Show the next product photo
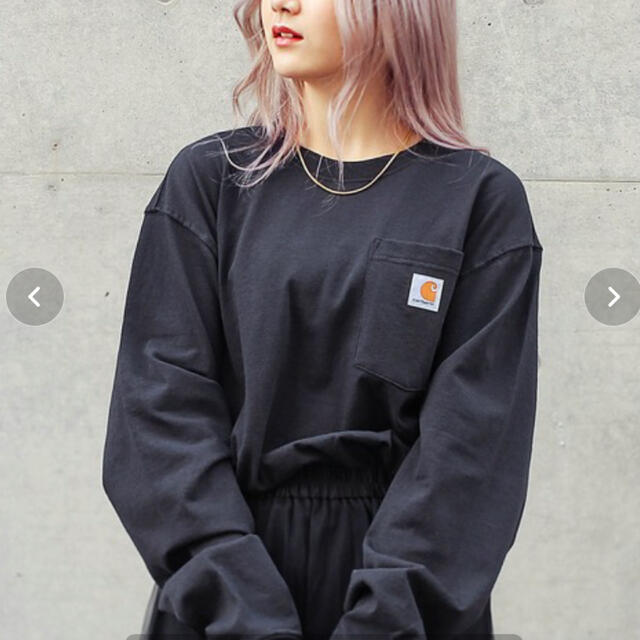 (x=612, y=297)
